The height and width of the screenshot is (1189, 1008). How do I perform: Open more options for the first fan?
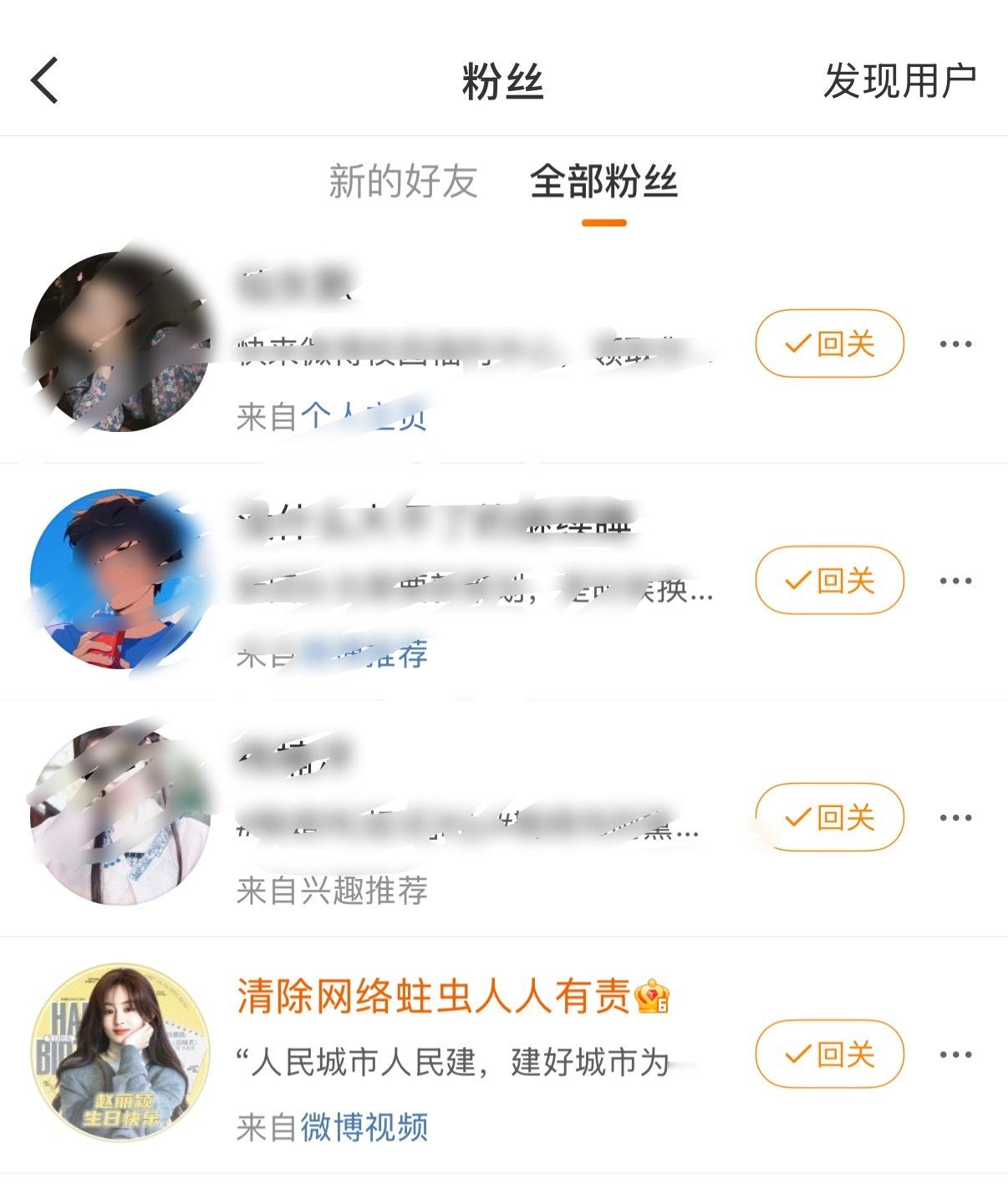click(x=953, y=342)
